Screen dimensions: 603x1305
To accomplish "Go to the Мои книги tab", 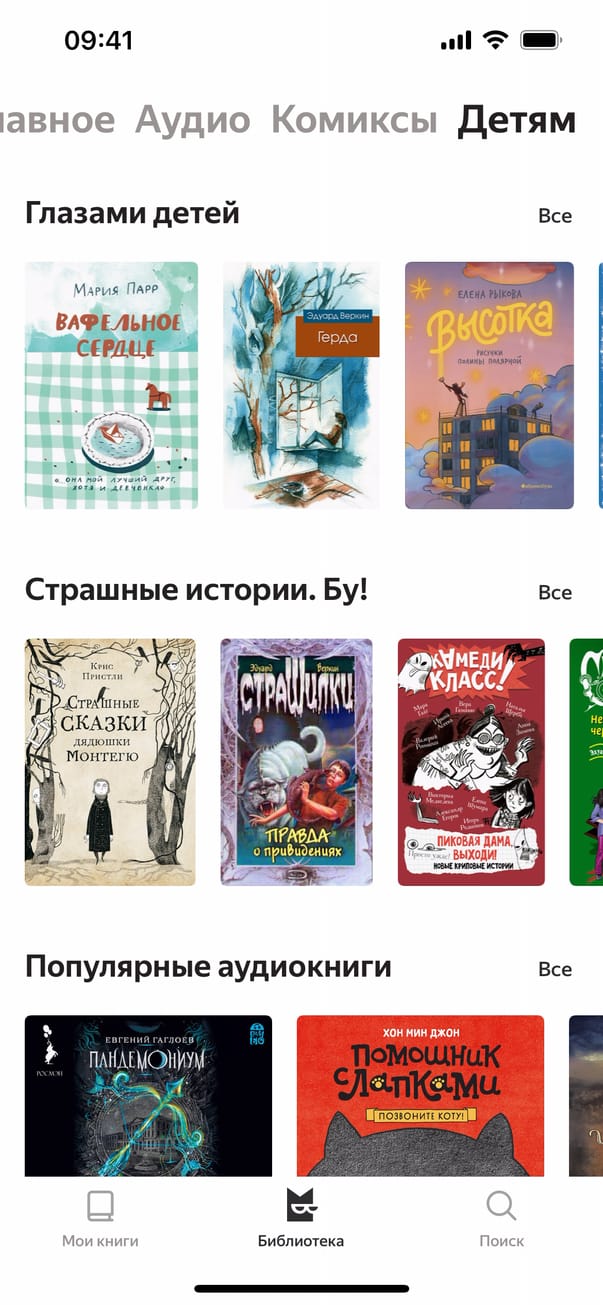I will coord(100,1220).
